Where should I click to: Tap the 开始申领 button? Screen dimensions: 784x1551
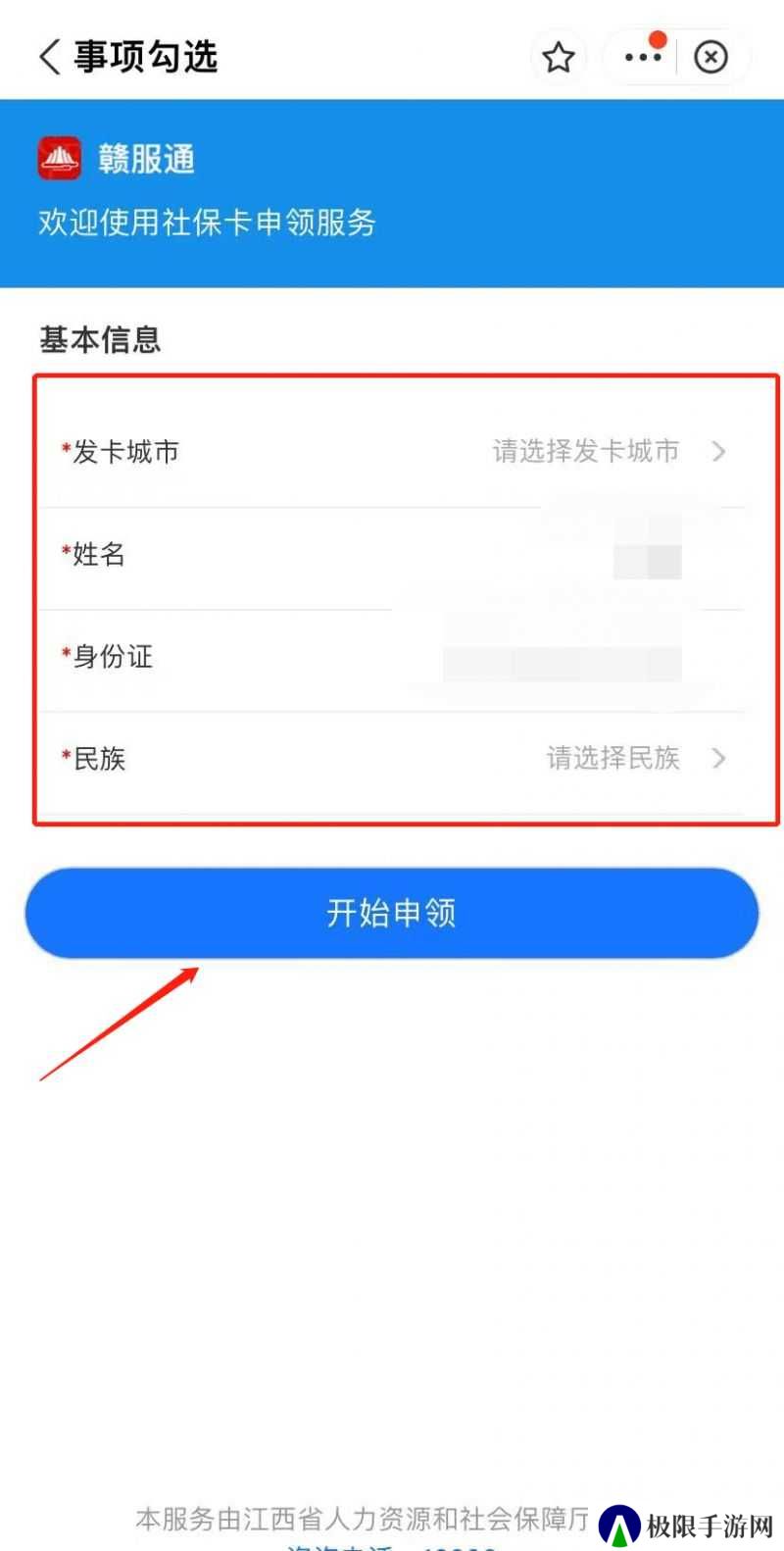click(x=392, y=913)
